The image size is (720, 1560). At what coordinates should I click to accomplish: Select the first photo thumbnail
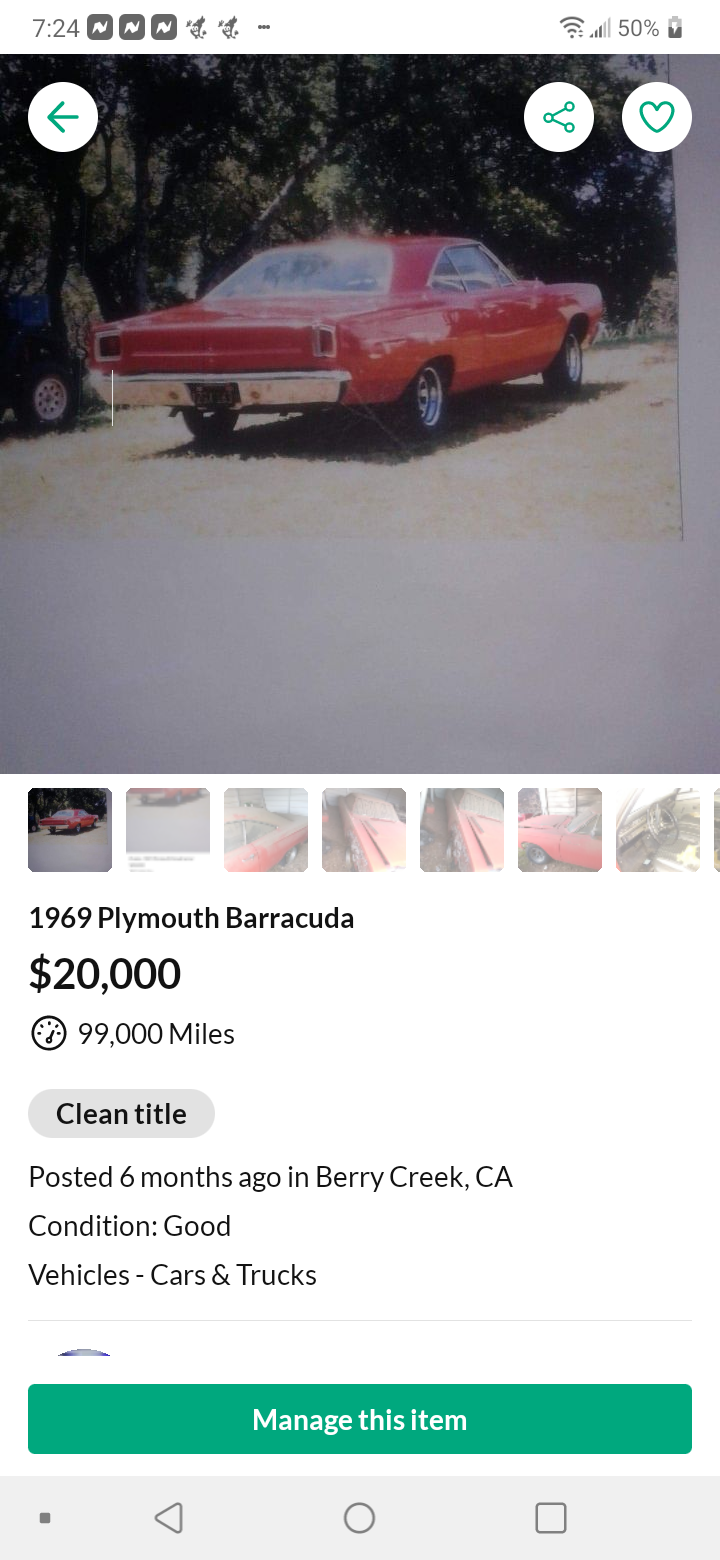coord(70,830)
